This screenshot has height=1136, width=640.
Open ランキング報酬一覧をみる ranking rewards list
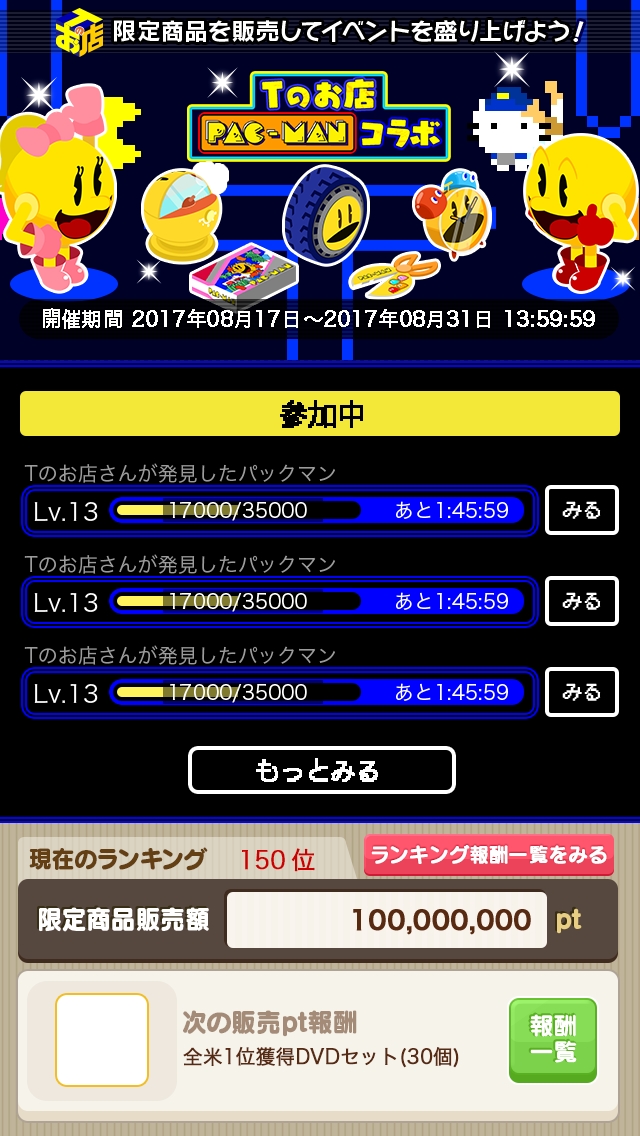coord(489,855)
